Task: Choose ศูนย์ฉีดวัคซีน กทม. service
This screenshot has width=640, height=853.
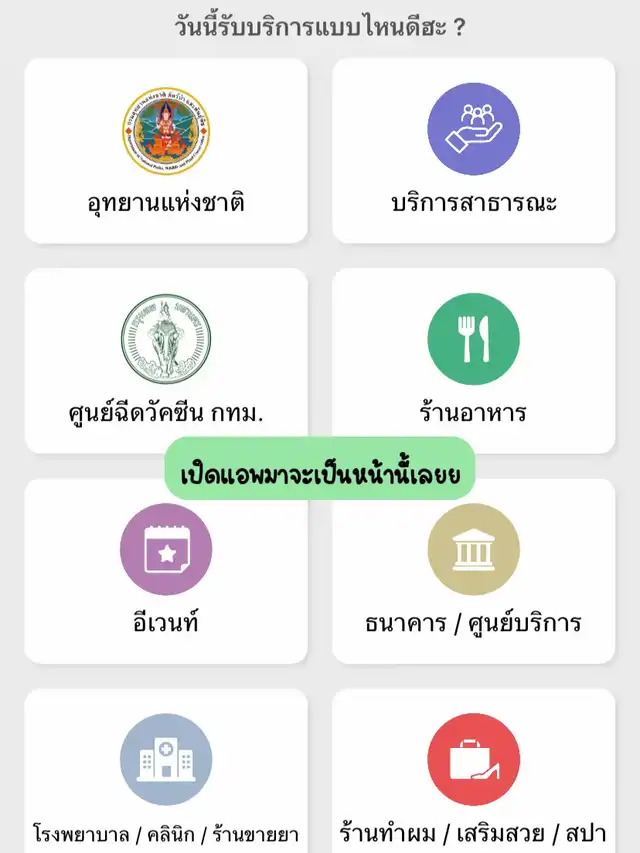Action: click(x=166, y=358)
